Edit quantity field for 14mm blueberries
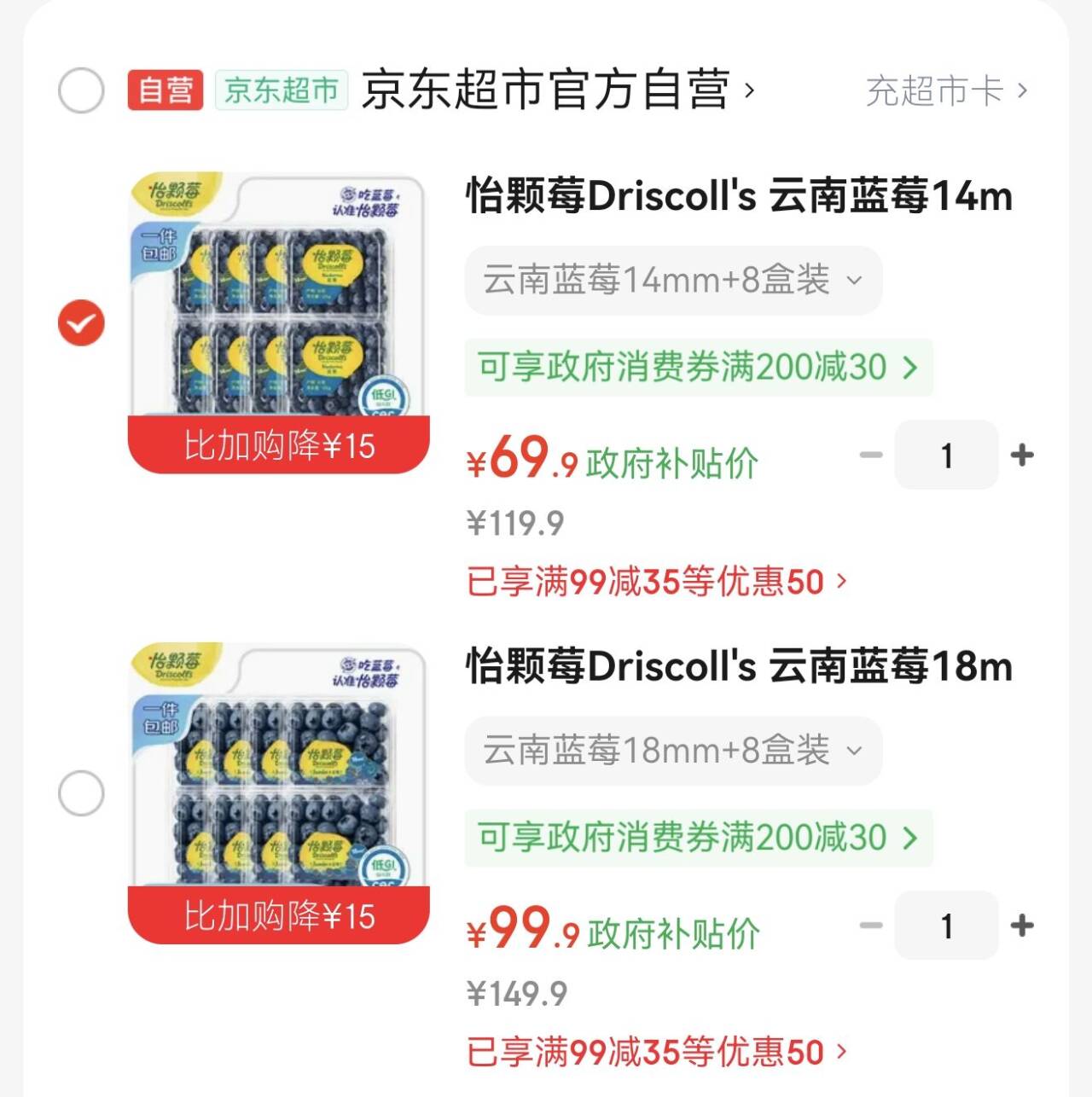1092x1097 pixels. point(946,456)
